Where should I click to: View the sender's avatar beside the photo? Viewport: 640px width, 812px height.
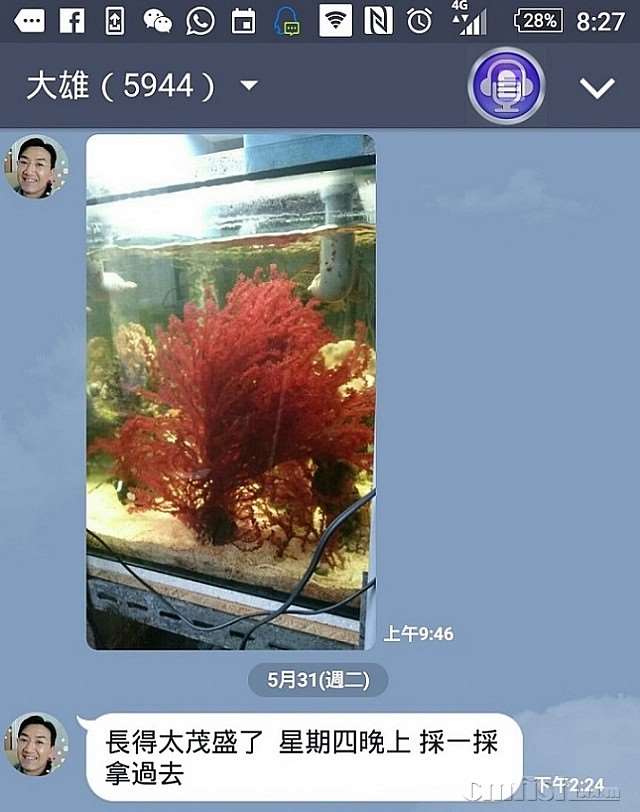[36, 167]
